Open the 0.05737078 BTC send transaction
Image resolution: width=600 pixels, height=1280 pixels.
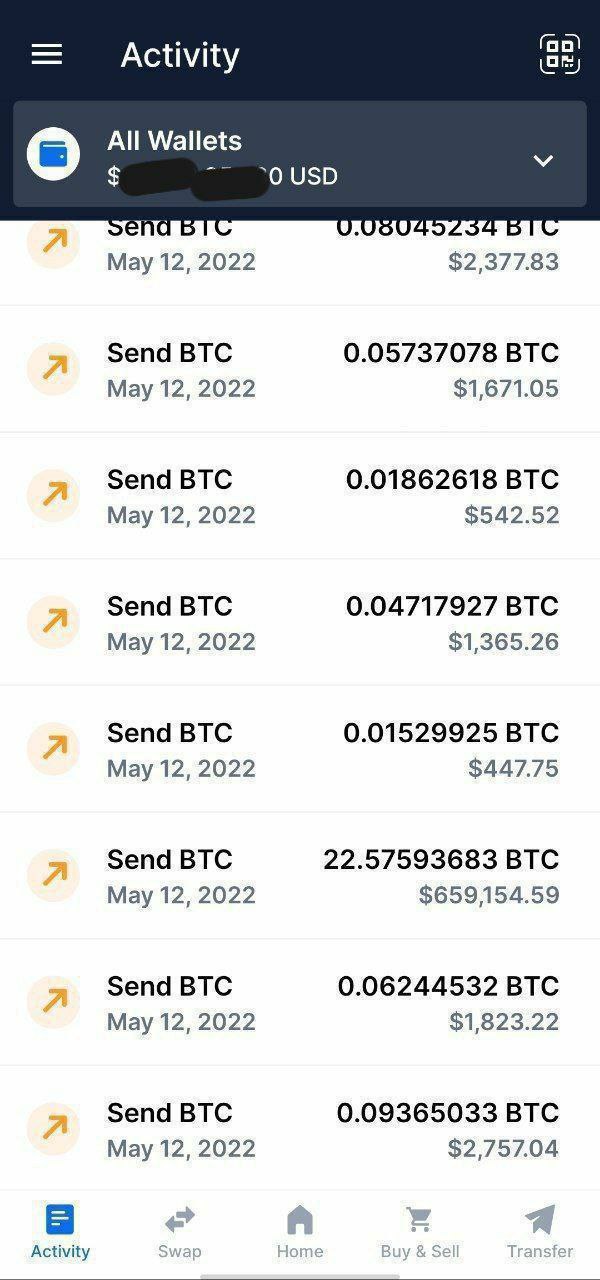point(300,369)
